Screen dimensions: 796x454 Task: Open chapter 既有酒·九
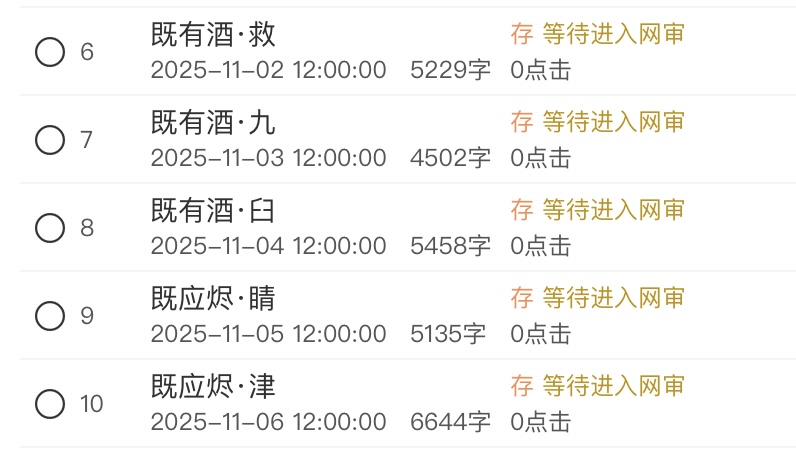(213, 123)
